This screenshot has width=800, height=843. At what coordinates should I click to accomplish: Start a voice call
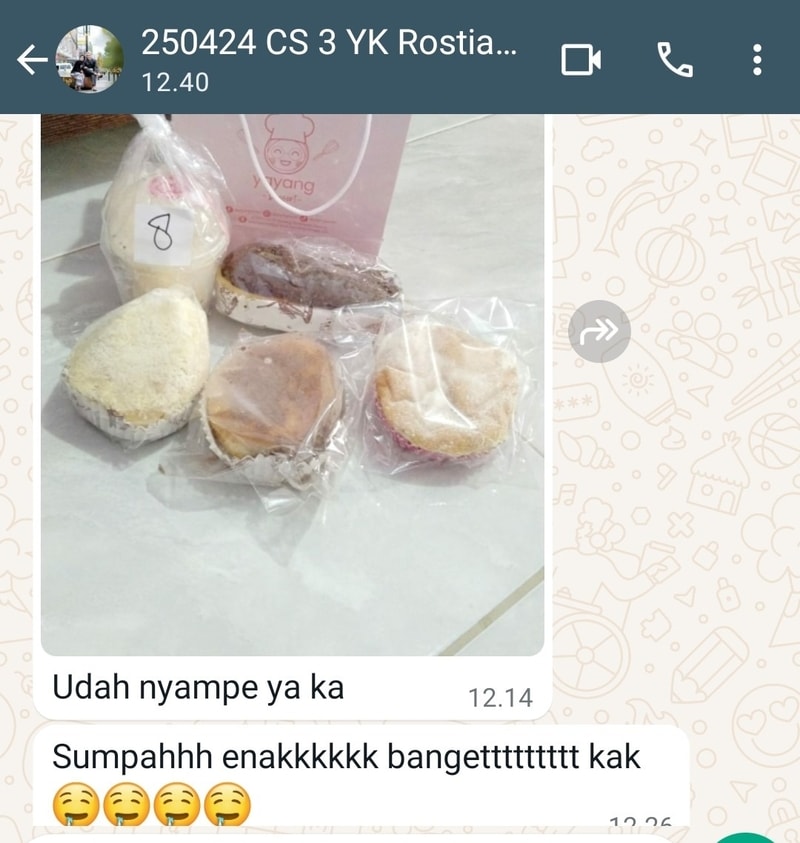pyautogui.click(x=675, y=60)
